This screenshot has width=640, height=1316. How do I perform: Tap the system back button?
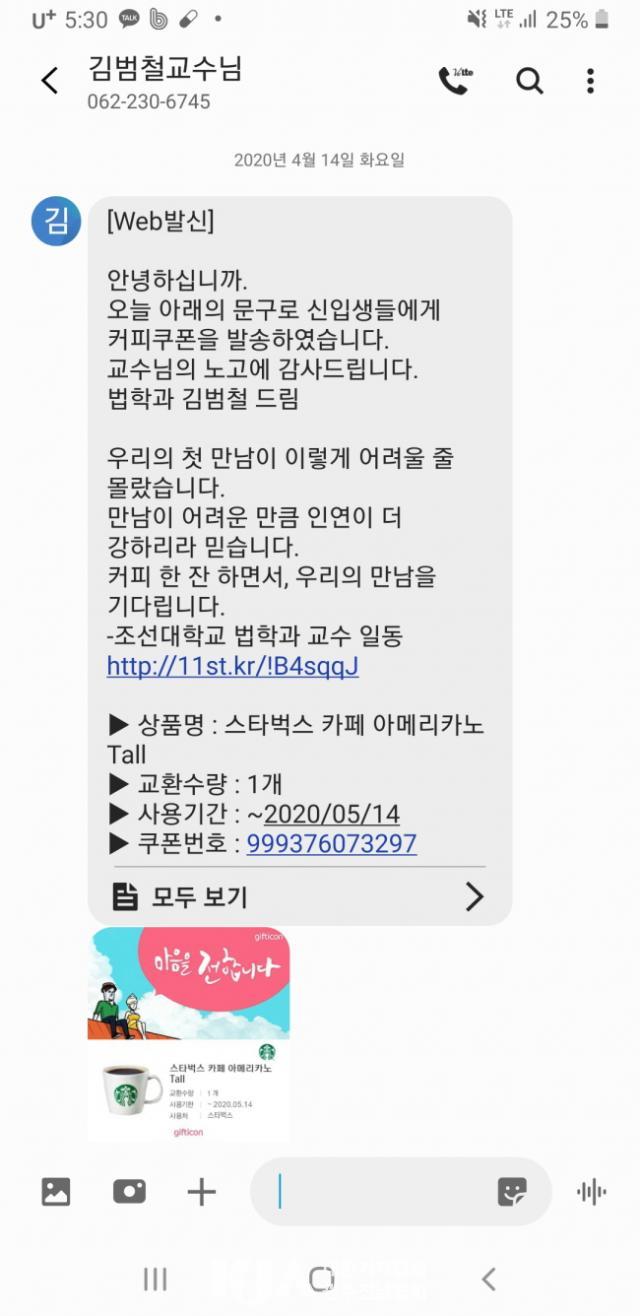click(x=488, y=1278)
